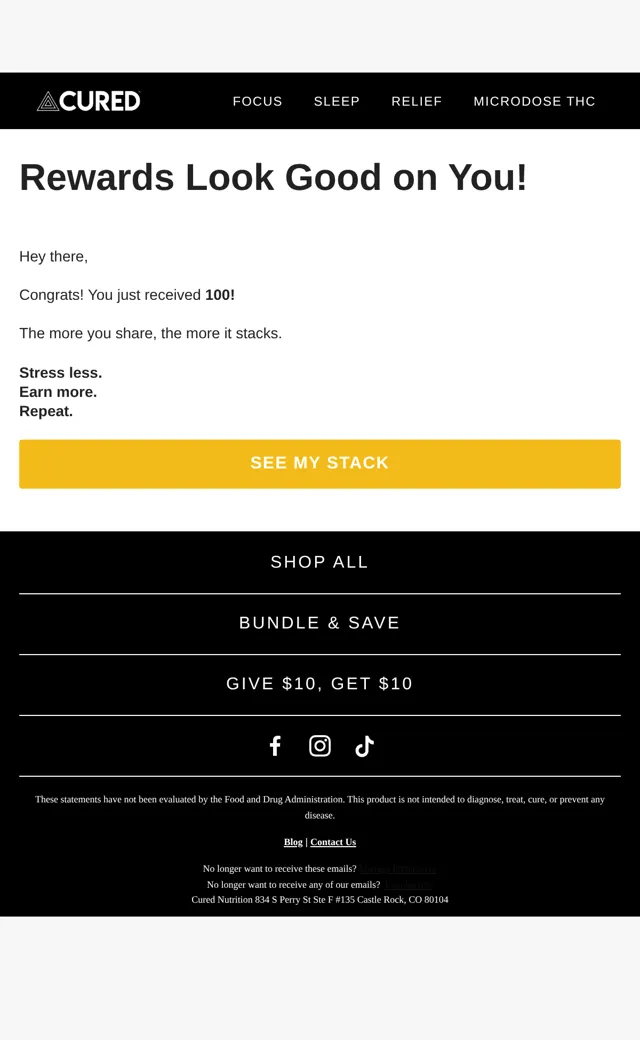640x1040 pixels.
Task: Open the SLEEP category link
Action: [x=336, y=101]
